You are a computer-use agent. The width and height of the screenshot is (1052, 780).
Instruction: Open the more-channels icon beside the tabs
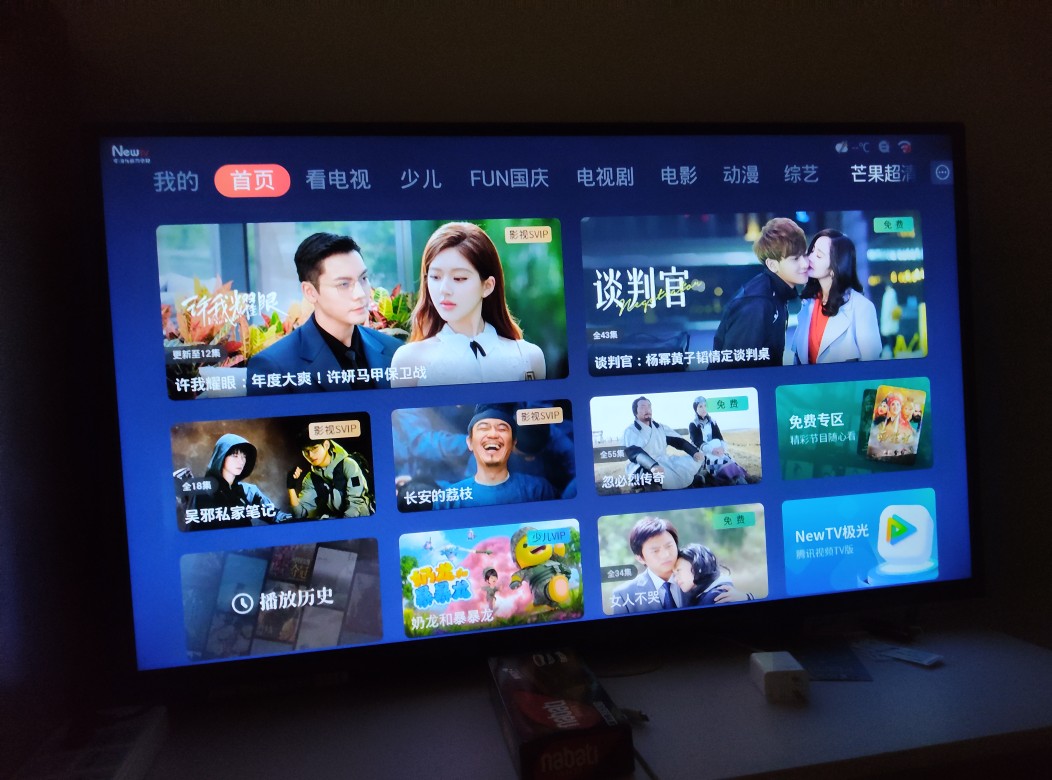point(941,172)
